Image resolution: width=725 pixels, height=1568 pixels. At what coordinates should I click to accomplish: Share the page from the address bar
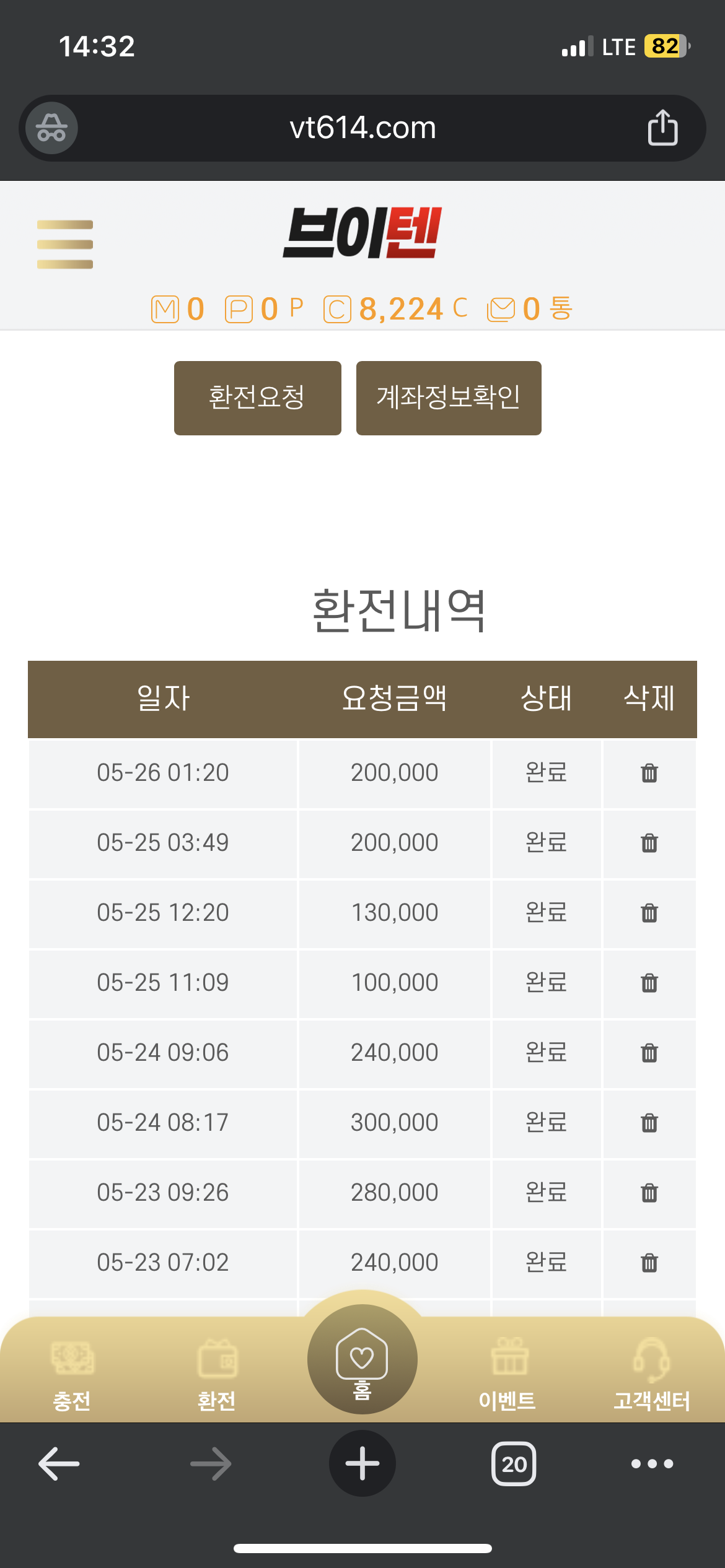[662, 128]
